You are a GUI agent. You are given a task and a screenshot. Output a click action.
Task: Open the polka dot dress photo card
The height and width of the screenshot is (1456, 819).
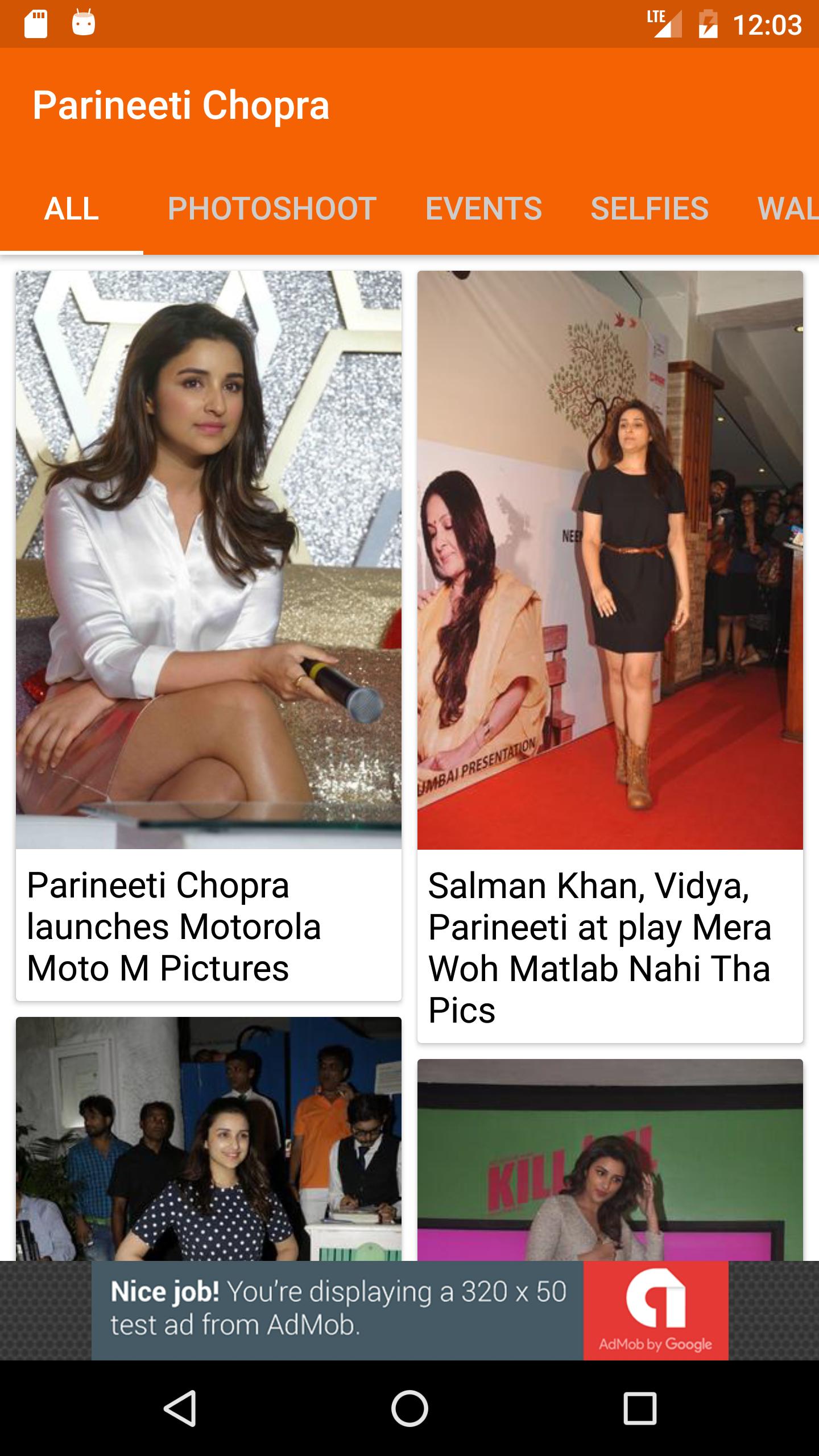tap(209, 1139)
